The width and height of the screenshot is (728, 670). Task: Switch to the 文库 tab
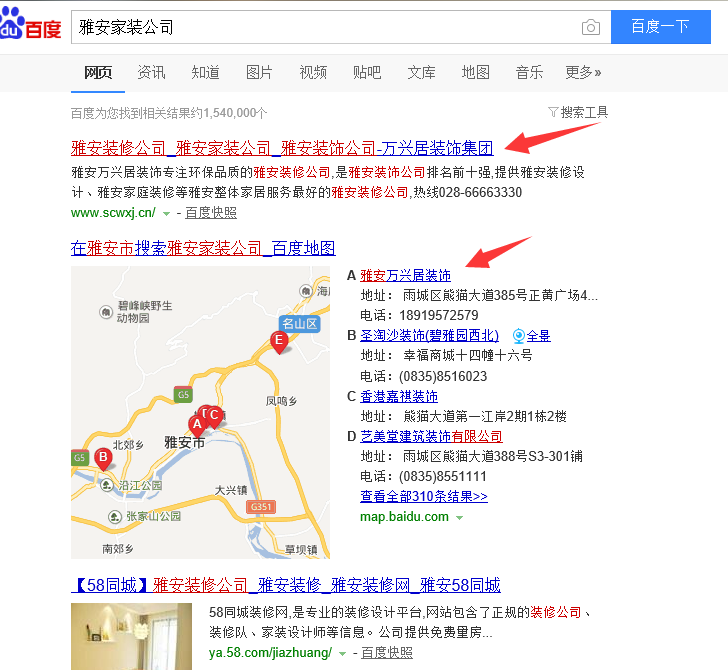(421, 72)
